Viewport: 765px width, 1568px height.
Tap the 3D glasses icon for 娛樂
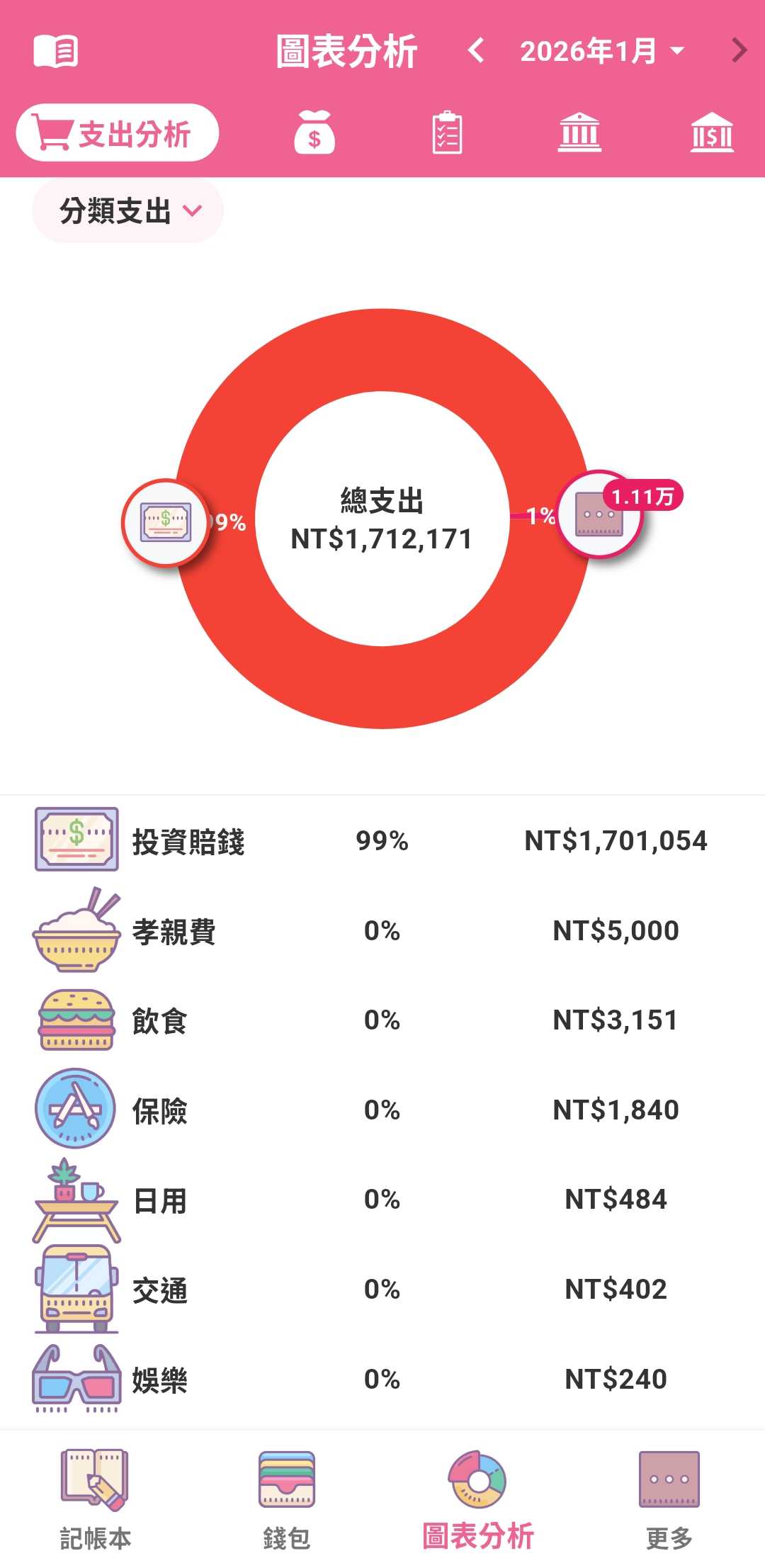(x=76, y=1379)
